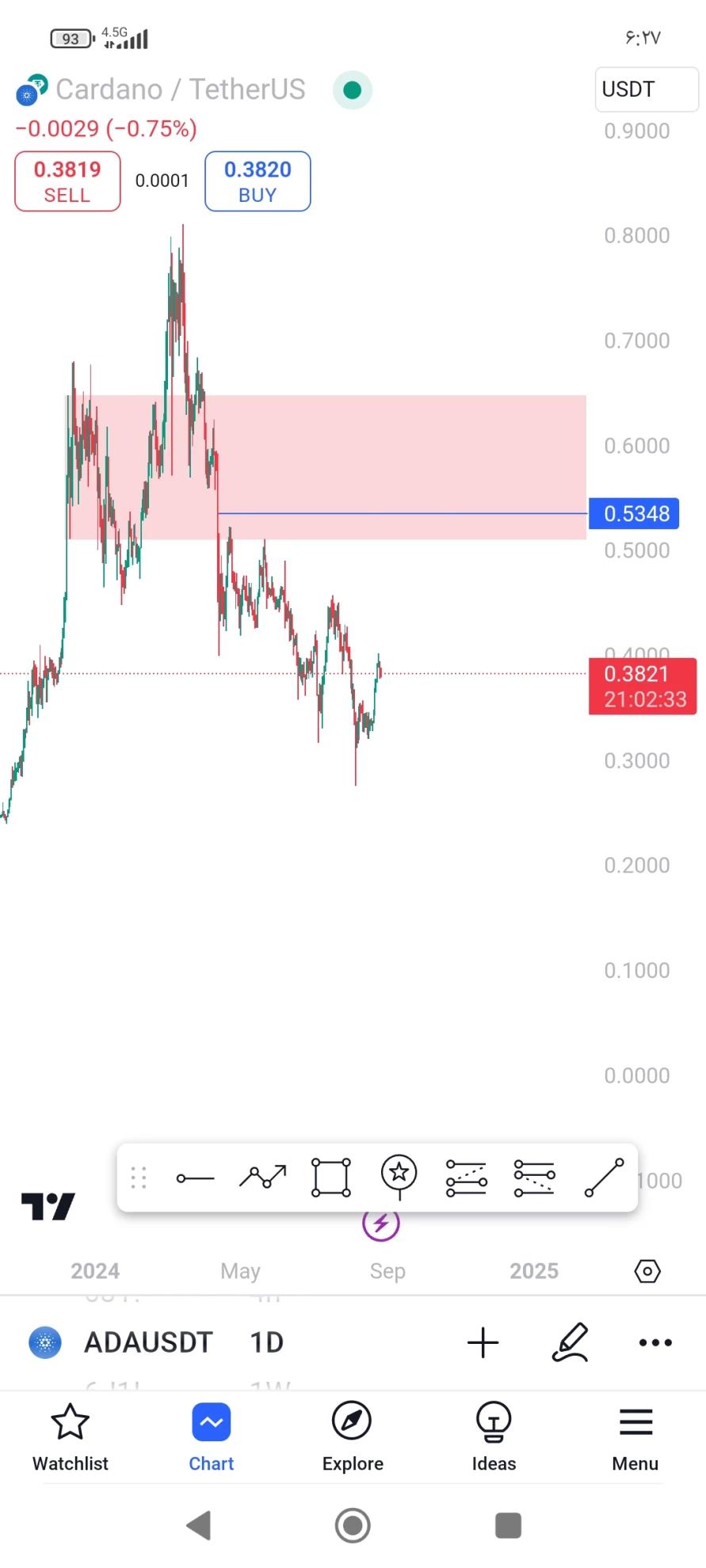The height and width of the screenshot is (1568, 706).
Task: Open the ADAUSDT symbol search
Action: pyautogui.click(x=148, y=1342)
